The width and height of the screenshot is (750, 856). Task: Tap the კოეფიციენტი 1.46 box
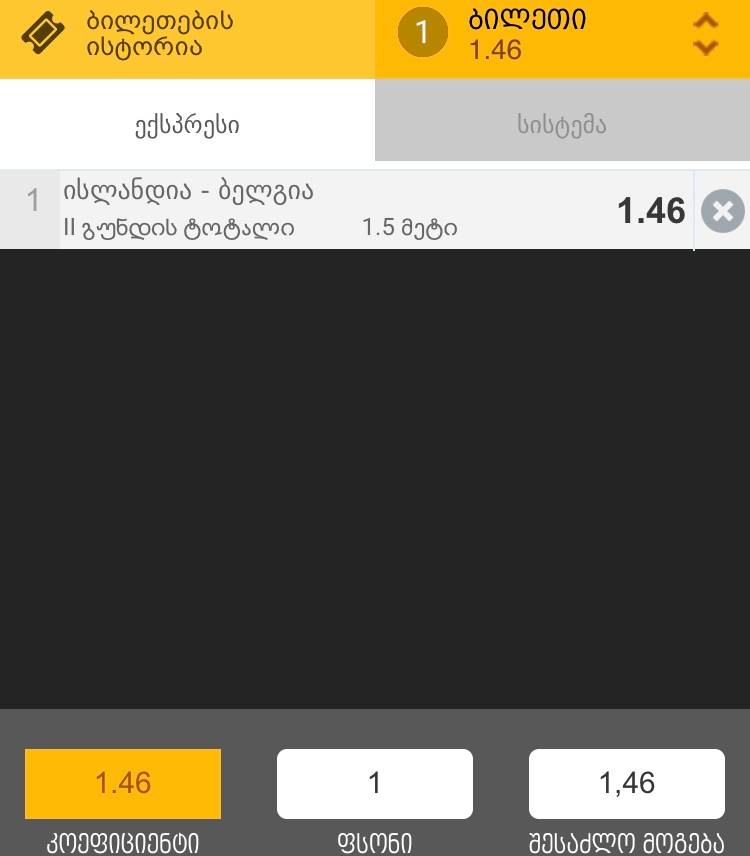(123, 783)
